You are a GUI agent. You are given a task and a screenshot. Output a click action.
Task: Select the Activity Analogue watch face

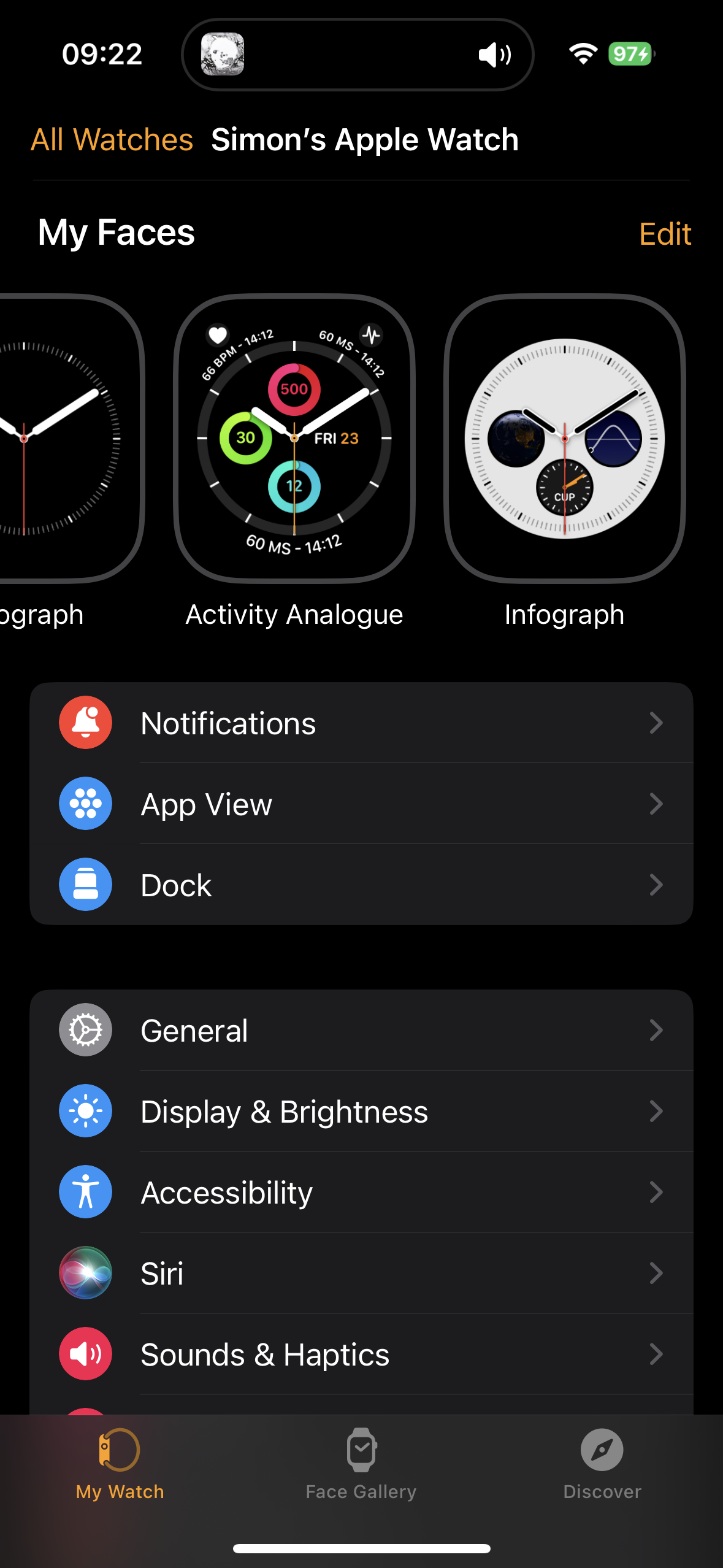point(294,439)
